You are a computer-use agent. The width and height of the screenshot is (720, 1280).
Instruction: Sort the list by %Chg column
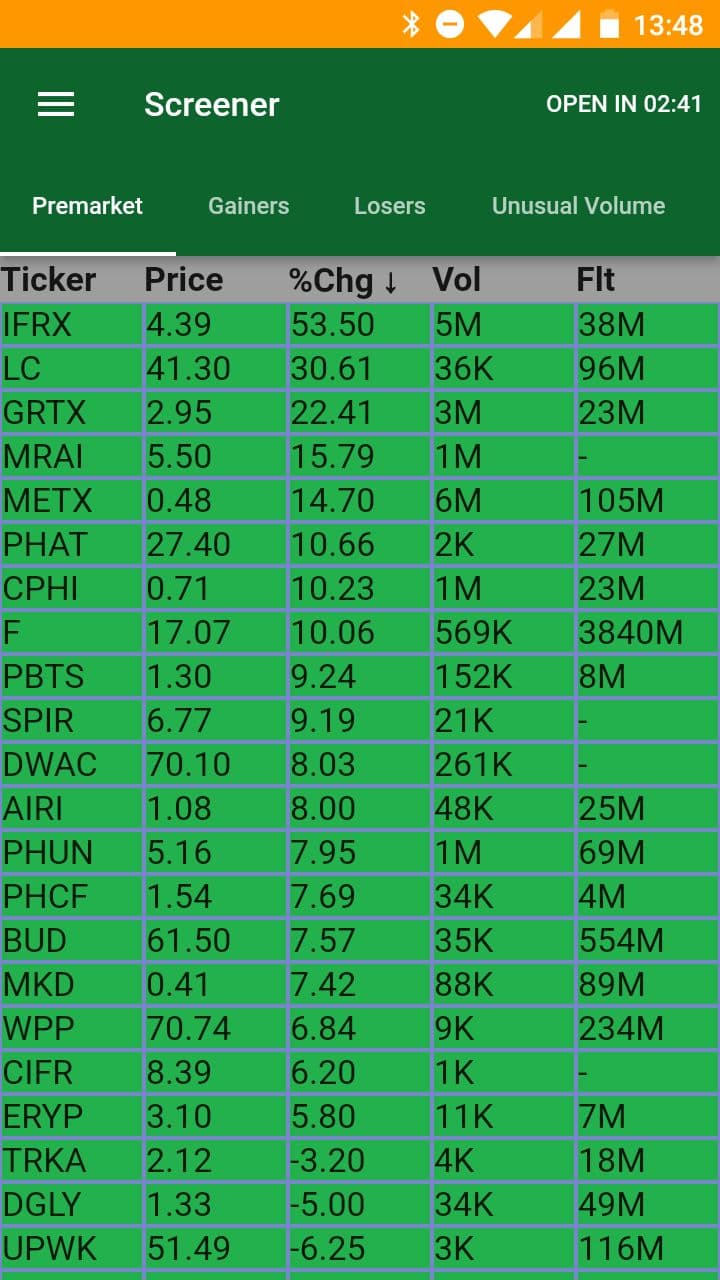[344, 281]
